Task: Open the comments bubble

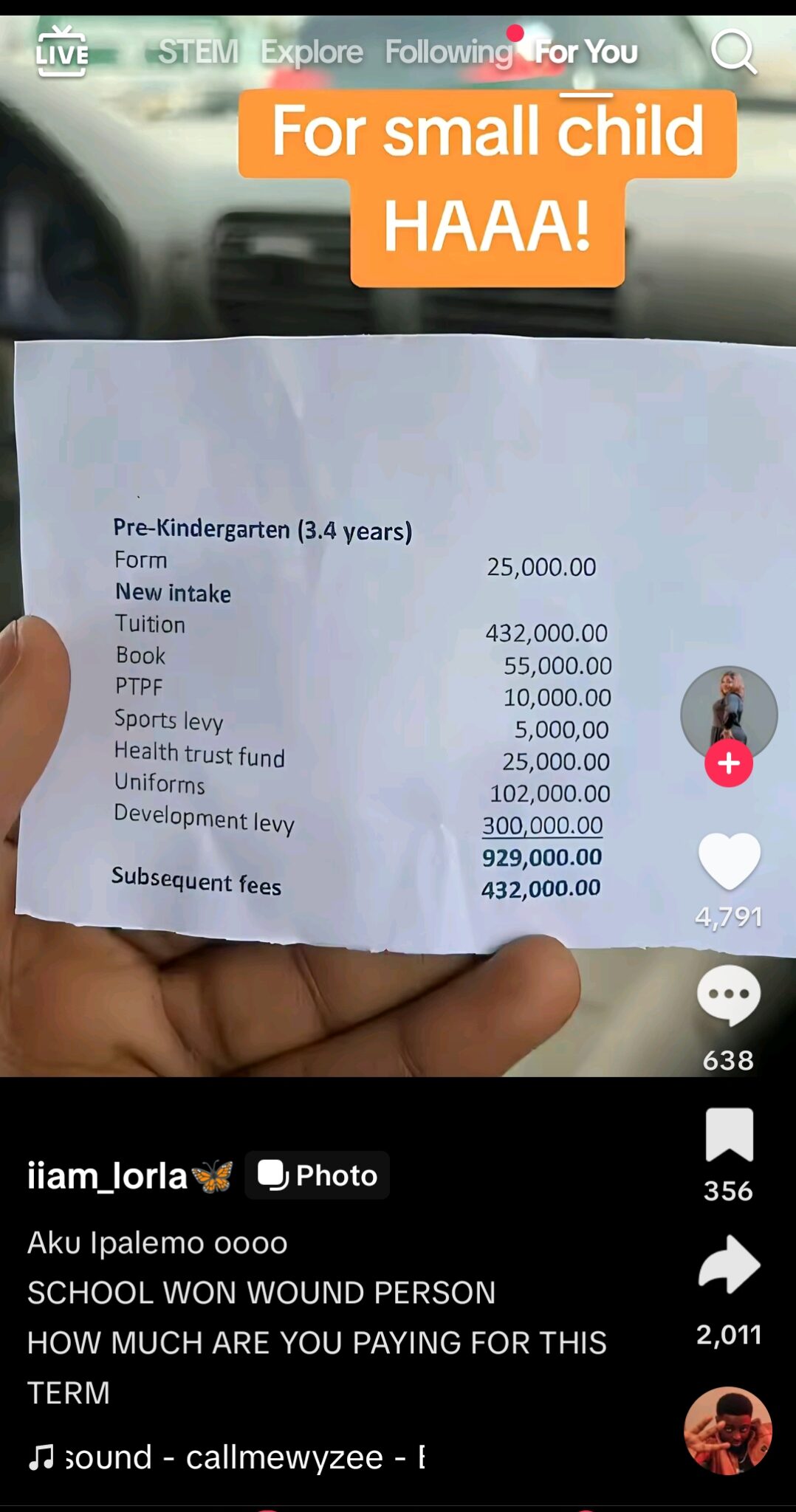Action: [x=729, y=995]
